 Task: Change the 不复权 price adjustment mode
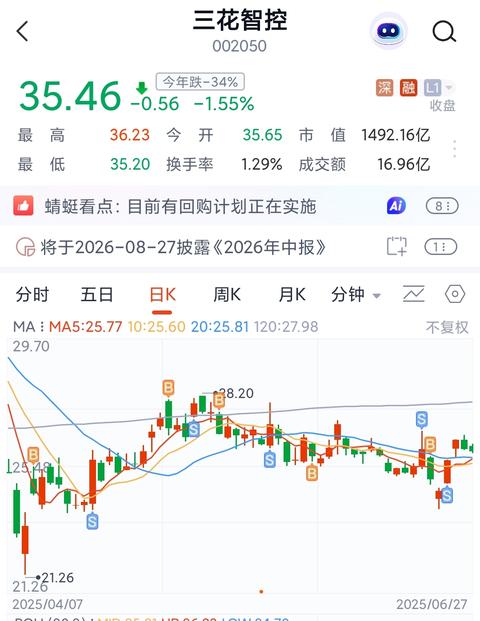(447, 327)
